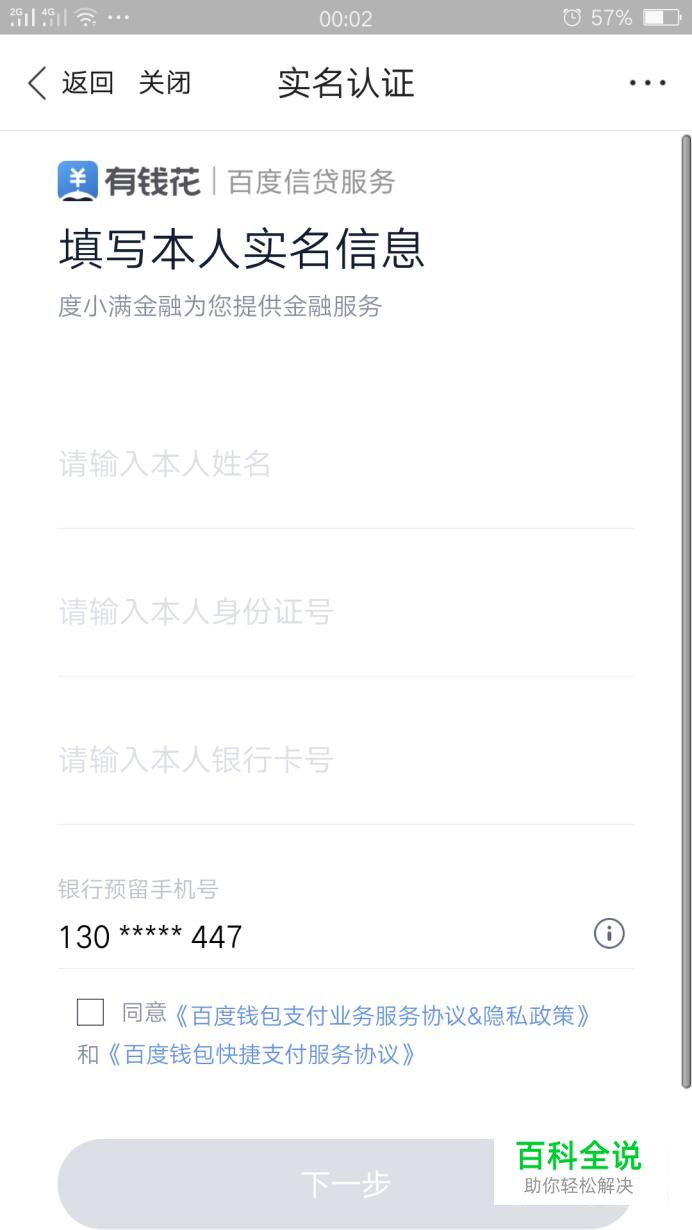Viewport: 692px width, 1230px height.
Task: Go back with the 返回 arrow
Action: click(70, 83)
